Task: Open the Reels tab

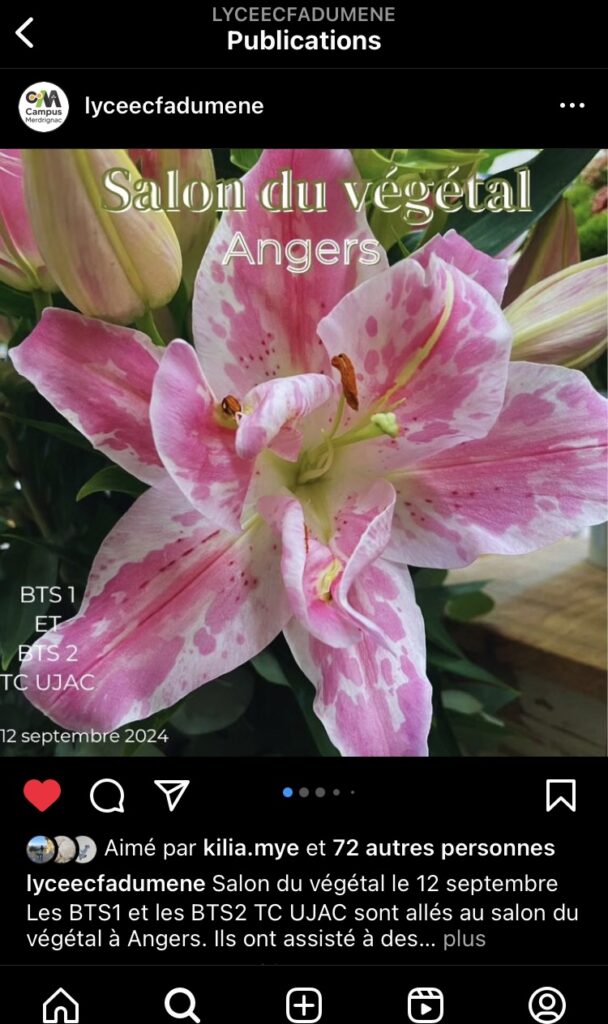Action: (x=425, y=1003)
